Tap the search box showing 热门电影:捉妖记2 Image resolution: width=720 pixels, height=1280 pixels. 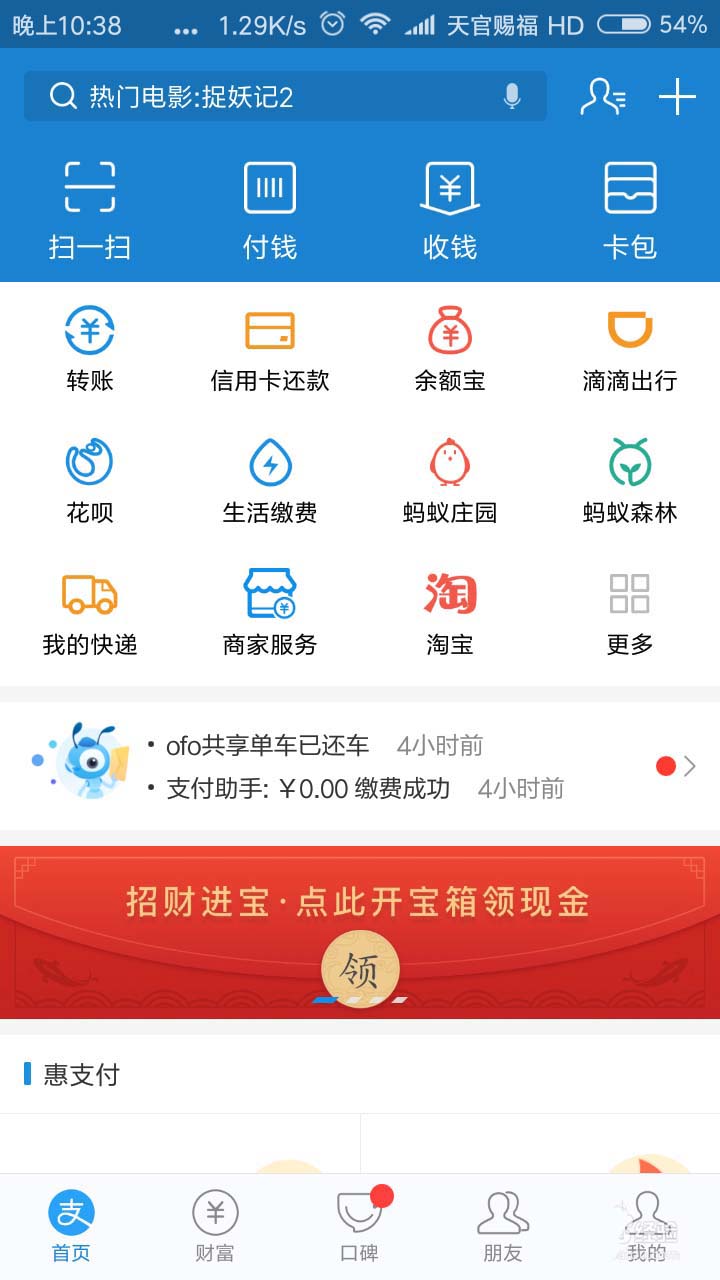pyautogui.click(x=270, y=97)
